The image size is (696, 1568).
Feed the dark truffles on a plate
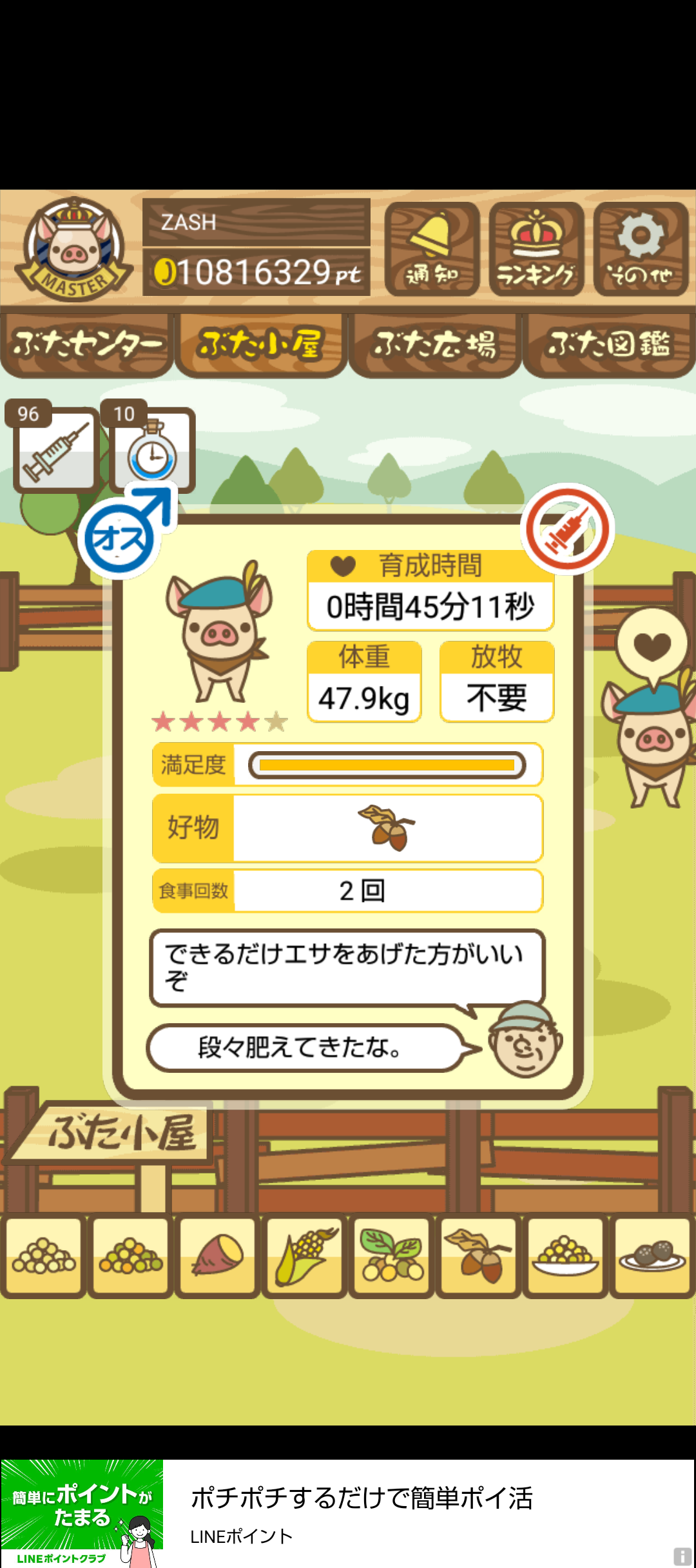point(652,1256)
